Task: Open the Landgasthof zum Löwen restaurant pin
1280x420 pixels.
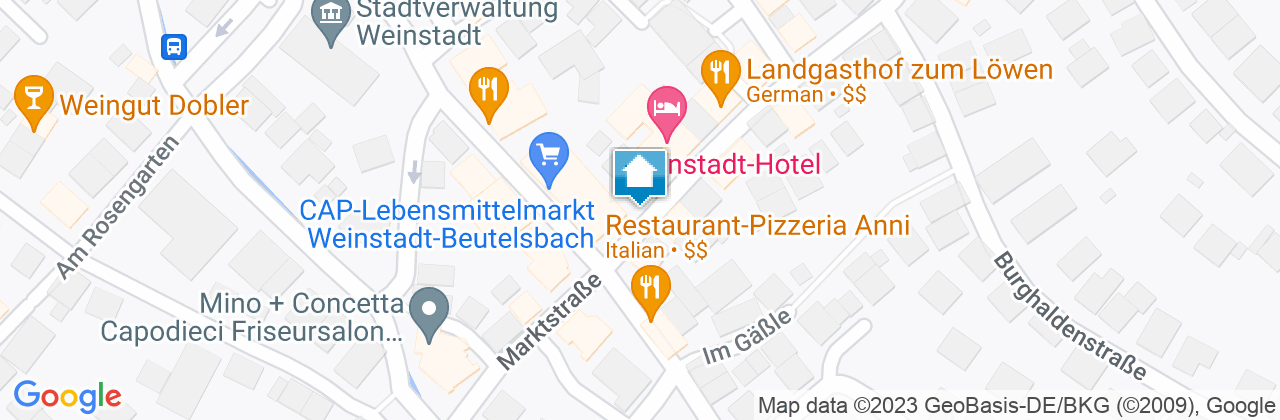Action: (718, 74)
